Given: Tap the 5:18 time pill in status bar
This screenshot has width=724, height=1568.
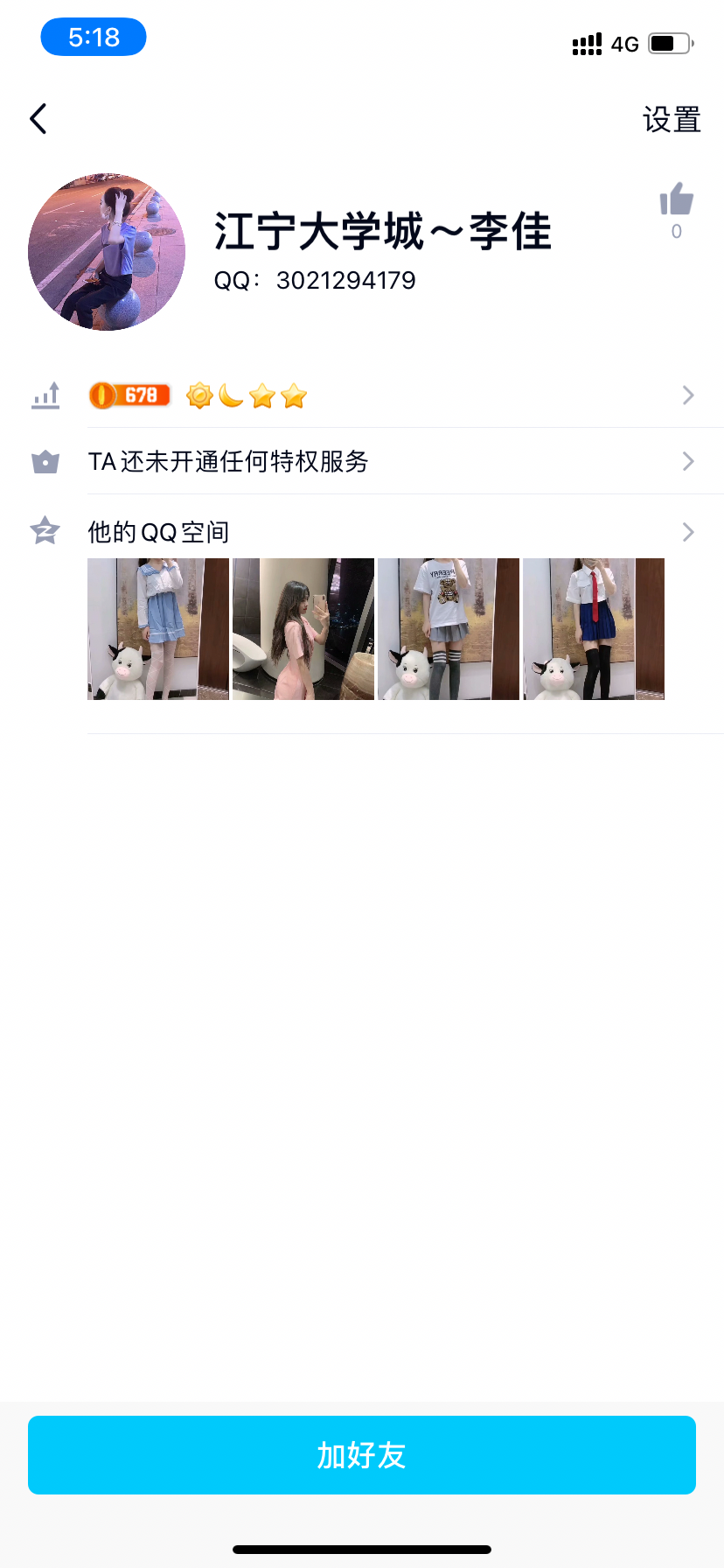Looking at the screenshot, I should coord(93,37).
